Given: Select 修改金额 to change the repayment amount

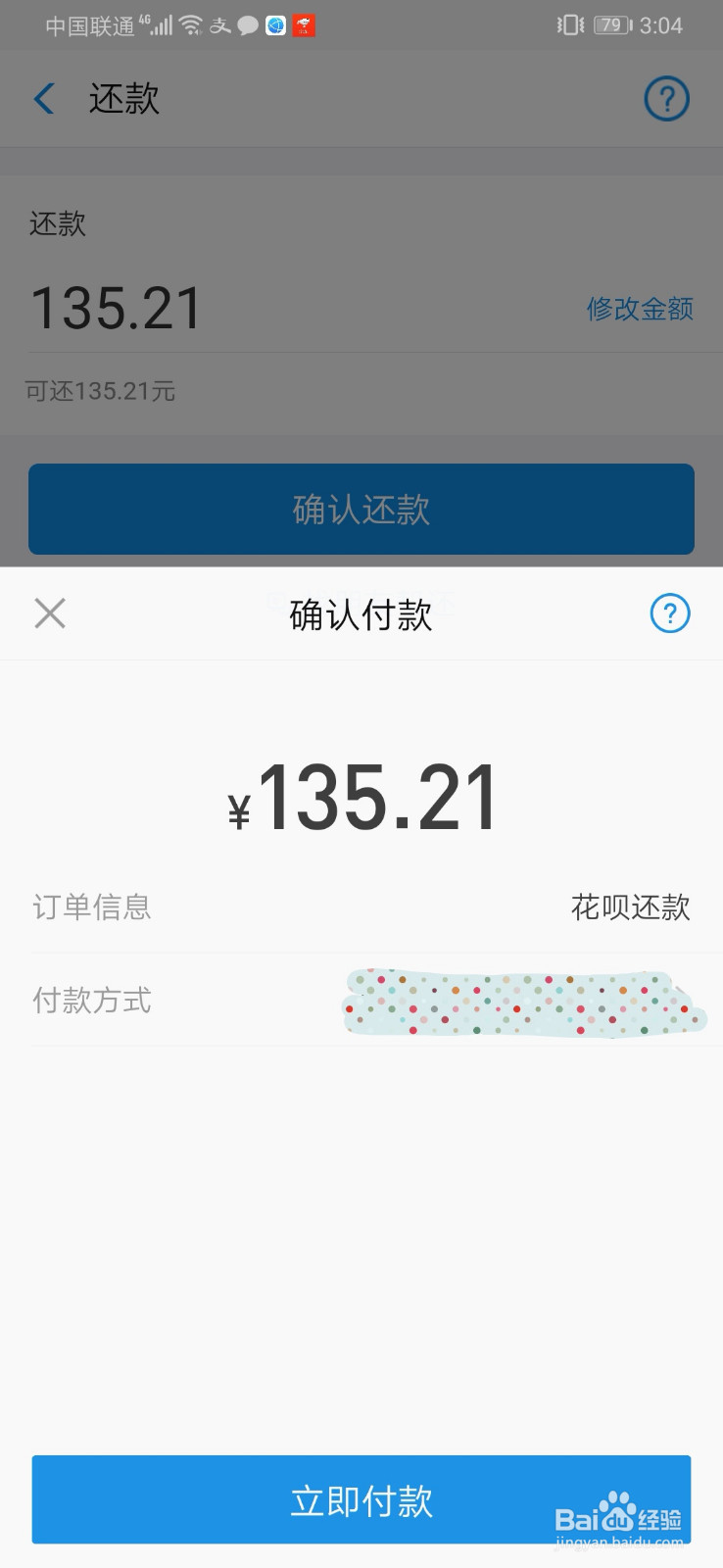Looking at the screenshot, I should (640, 310).
